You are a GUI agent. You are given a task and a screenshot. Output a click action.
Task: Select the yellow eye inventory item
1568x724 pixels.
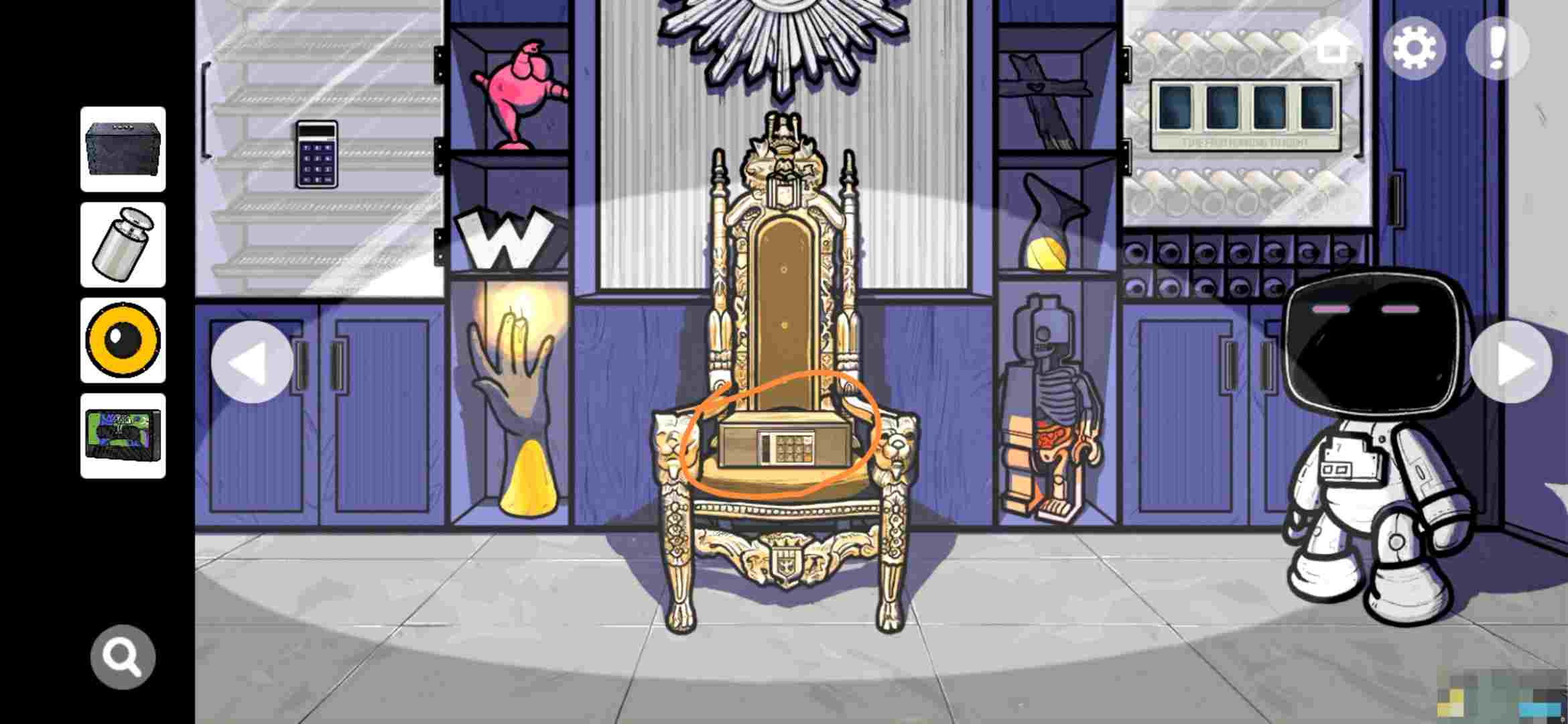pyautogui.click(x=123, y=341)
